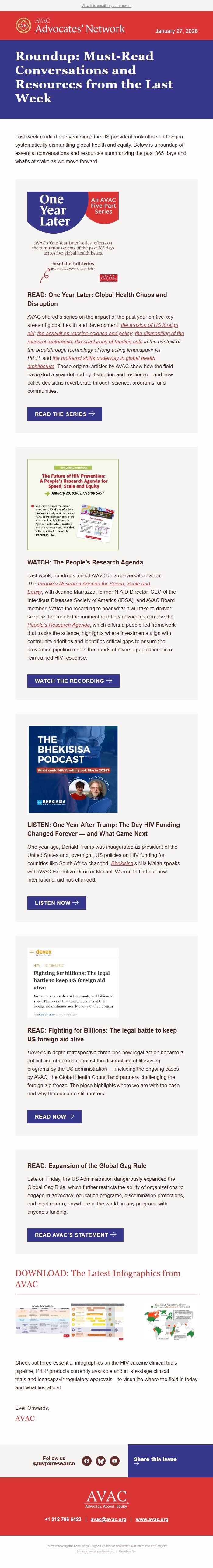Open the @hivpxresearch handle link
213x1568 pixels.
click(x=54, y=1463)
